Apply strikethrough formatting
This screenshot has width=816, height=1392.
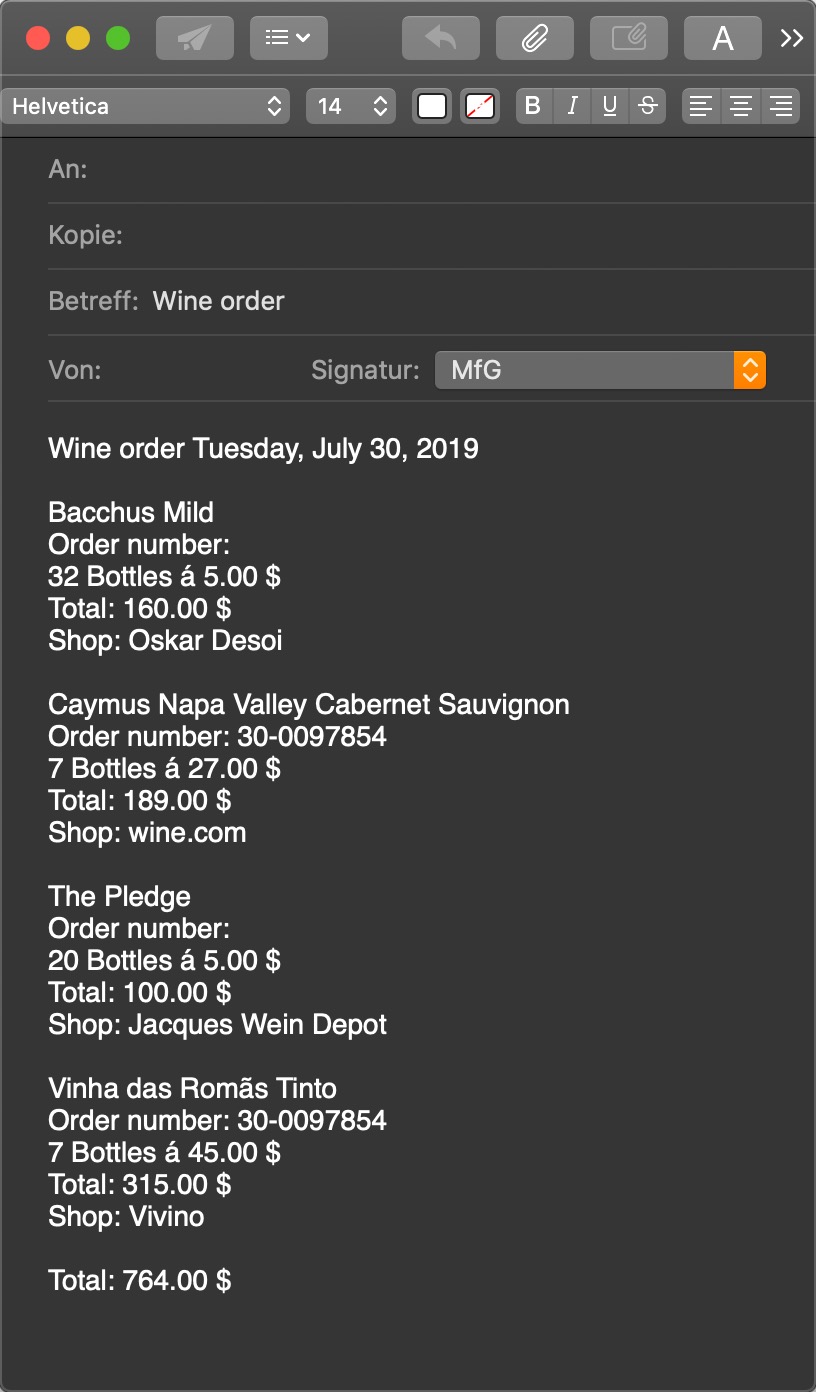click(x=648, y=106)
